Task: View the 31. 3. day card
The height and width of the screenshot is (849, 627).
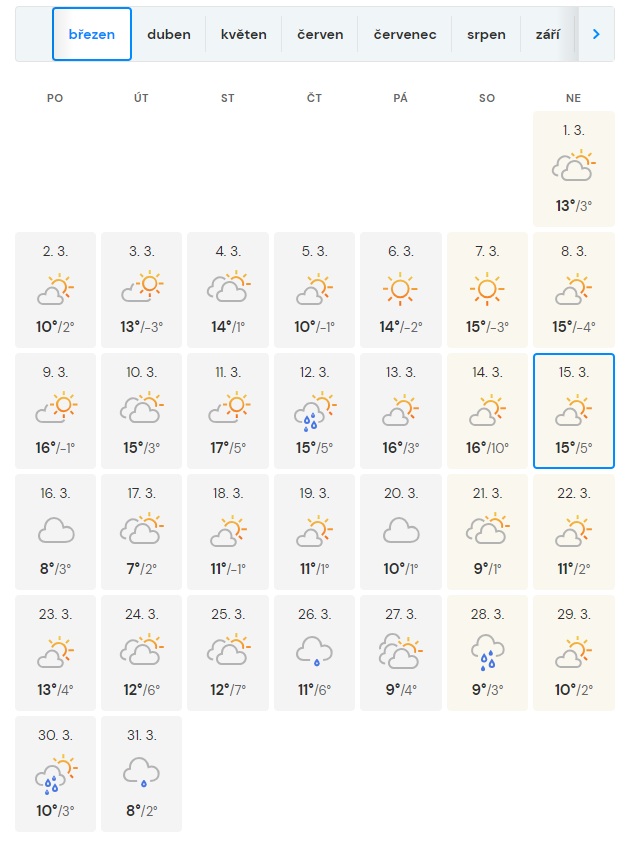Action: click(141, 773)
